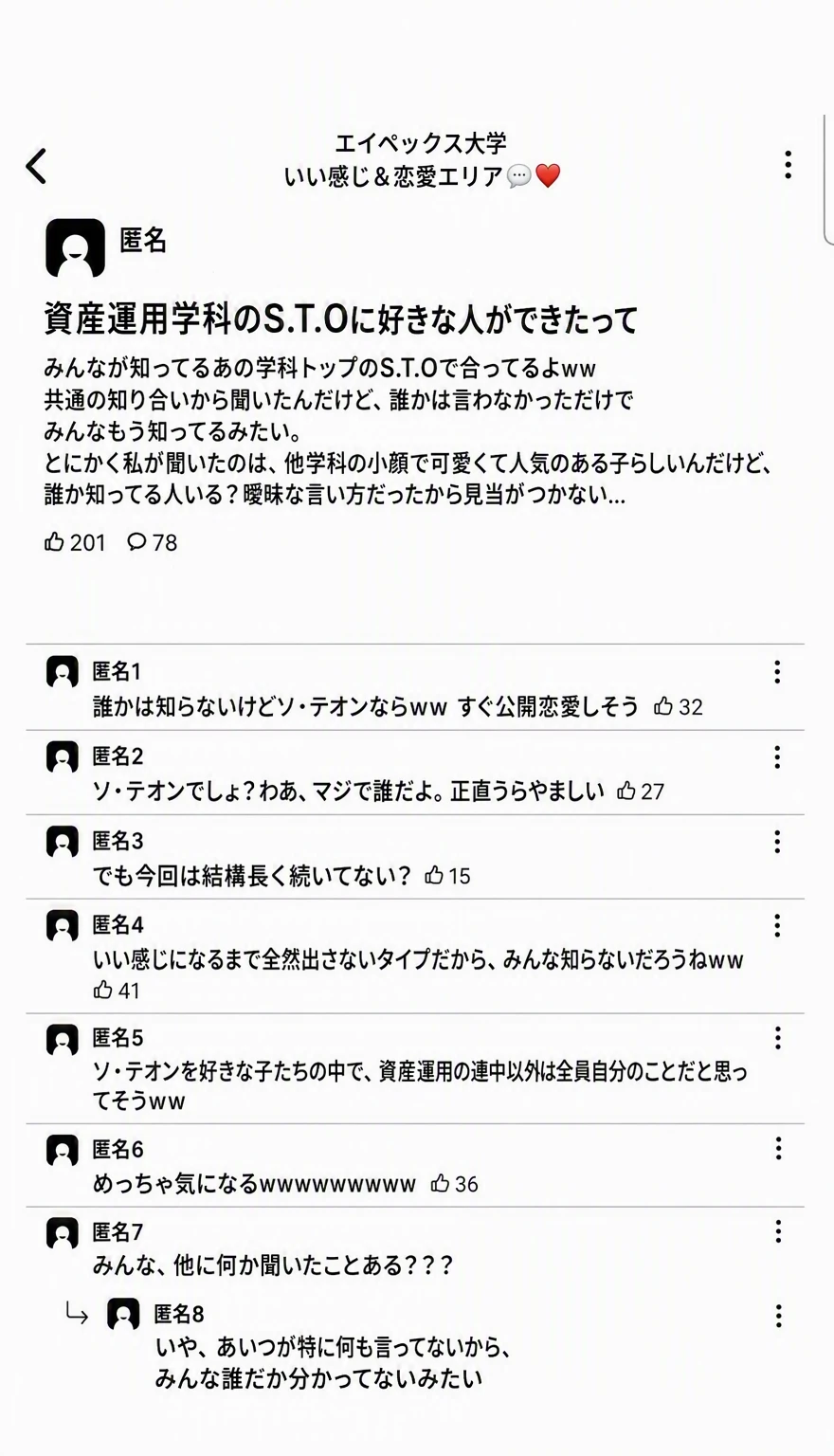Open options menu for 匿名7's comment

coord(778,1231)
